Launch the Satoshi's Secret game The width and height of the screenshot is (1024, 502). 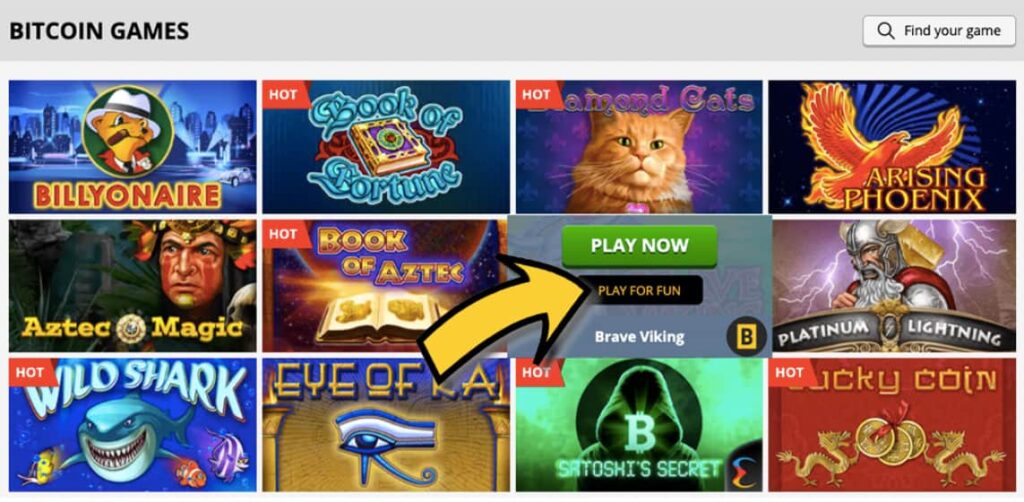pos(639,425)
